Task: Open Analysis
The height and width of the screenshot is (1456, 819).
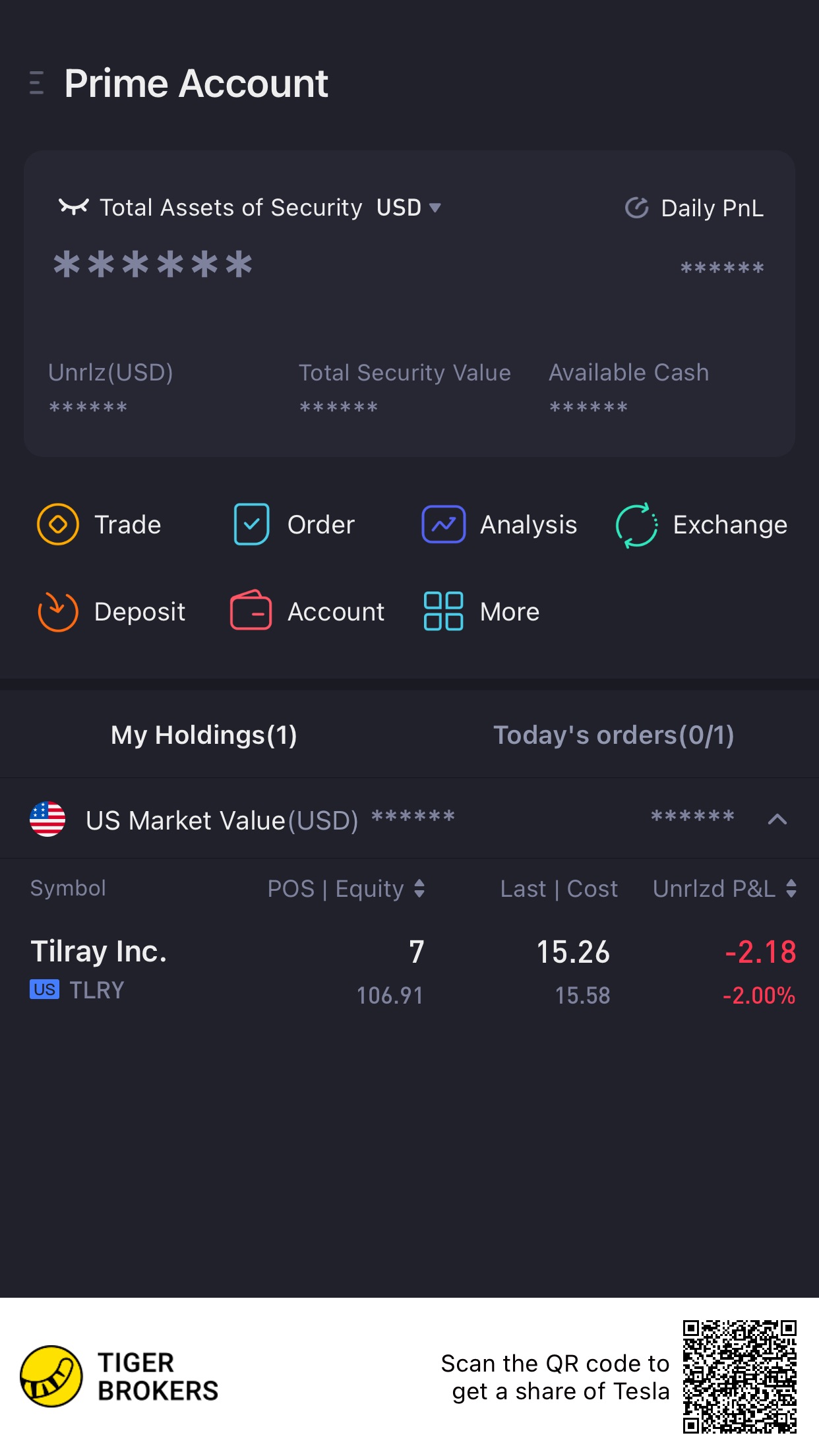Action: coord(499,525)
